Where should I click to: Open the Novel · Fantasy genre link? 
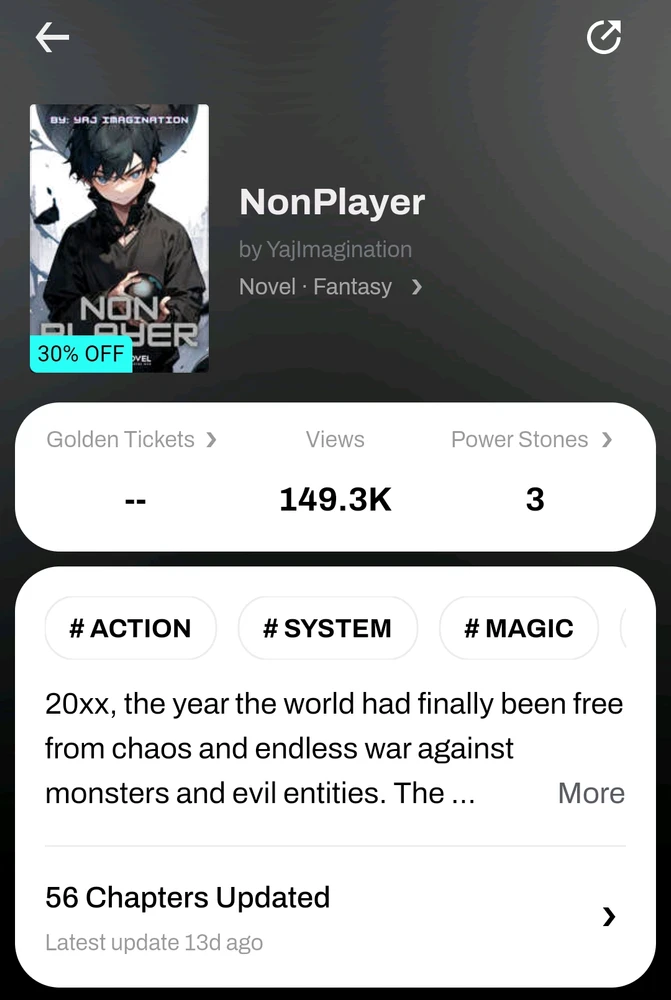330,287
